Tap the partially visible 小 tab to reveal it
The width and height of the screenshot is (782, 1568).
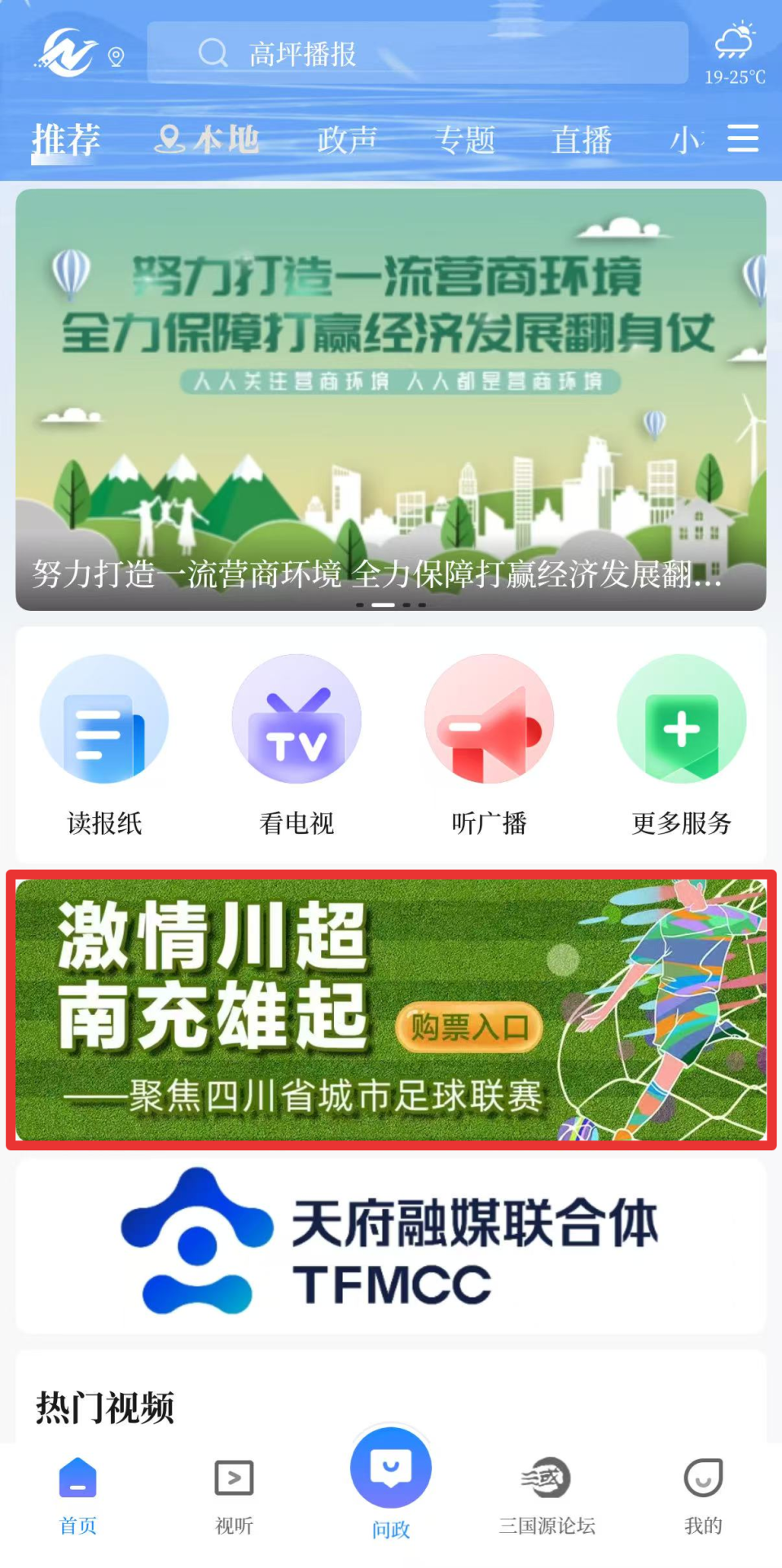click(687, 138)
